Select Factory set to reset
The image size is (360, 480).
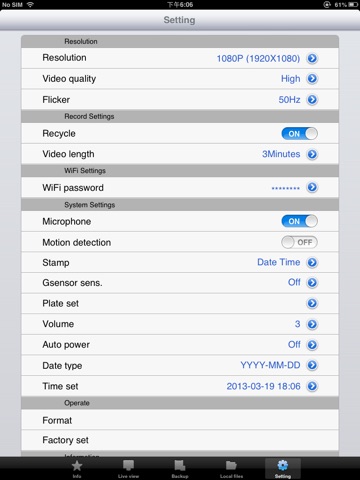coord(180,440)
